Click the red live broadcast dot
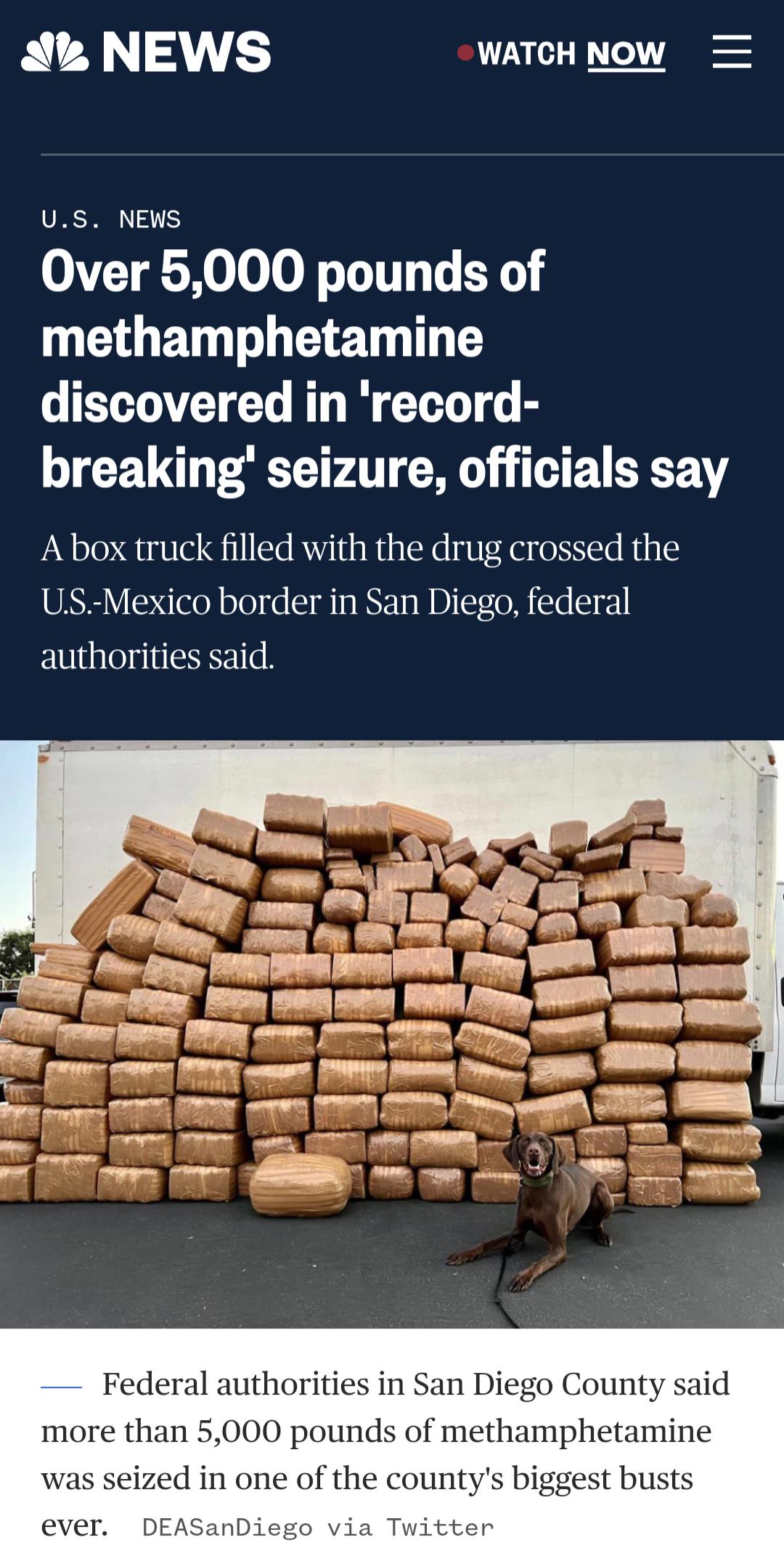The width and height of the screenshot is (784, 1561). pos(464,52)
